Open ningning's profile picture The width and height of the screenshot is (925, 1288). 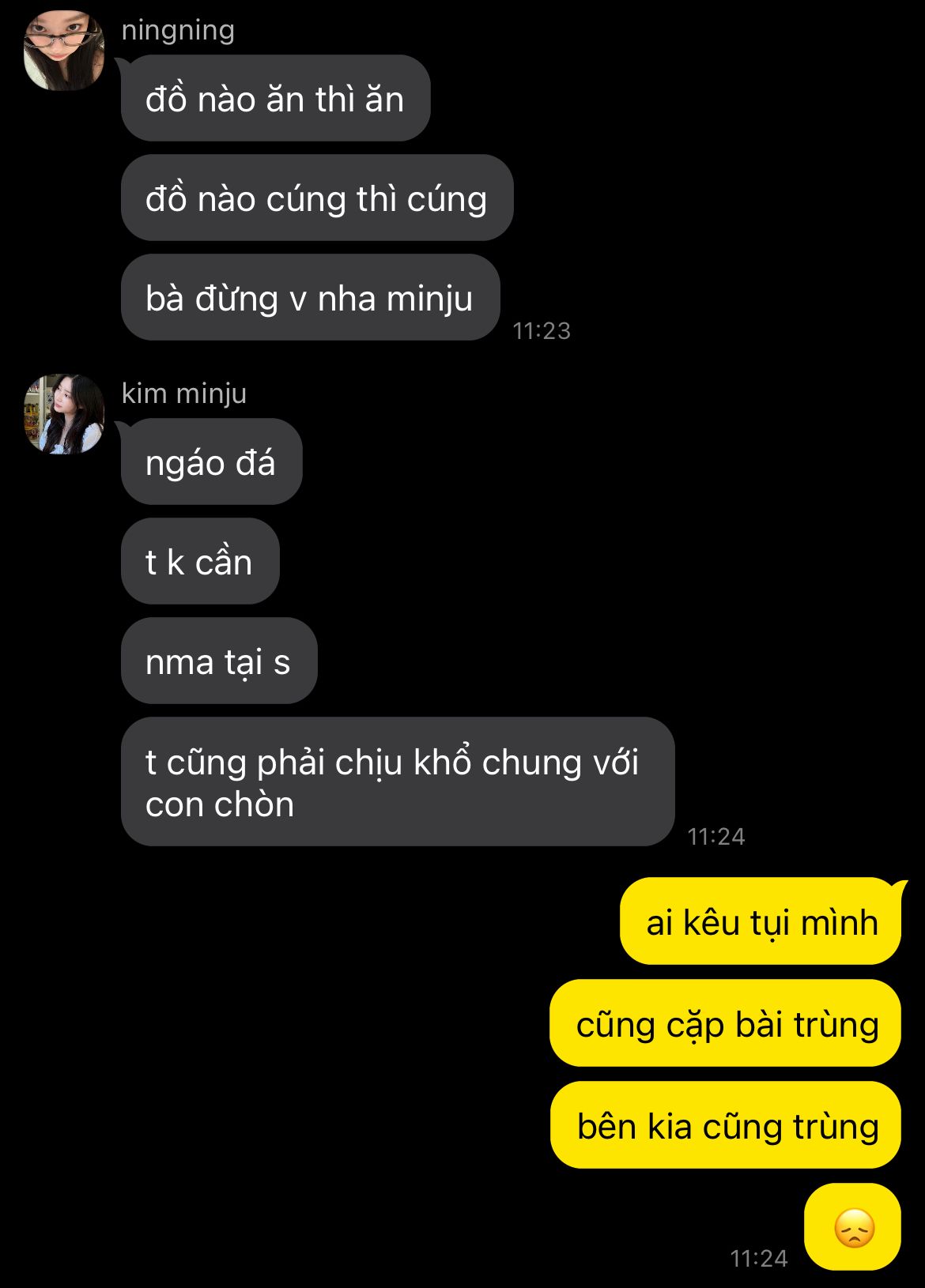click(64, 51)
